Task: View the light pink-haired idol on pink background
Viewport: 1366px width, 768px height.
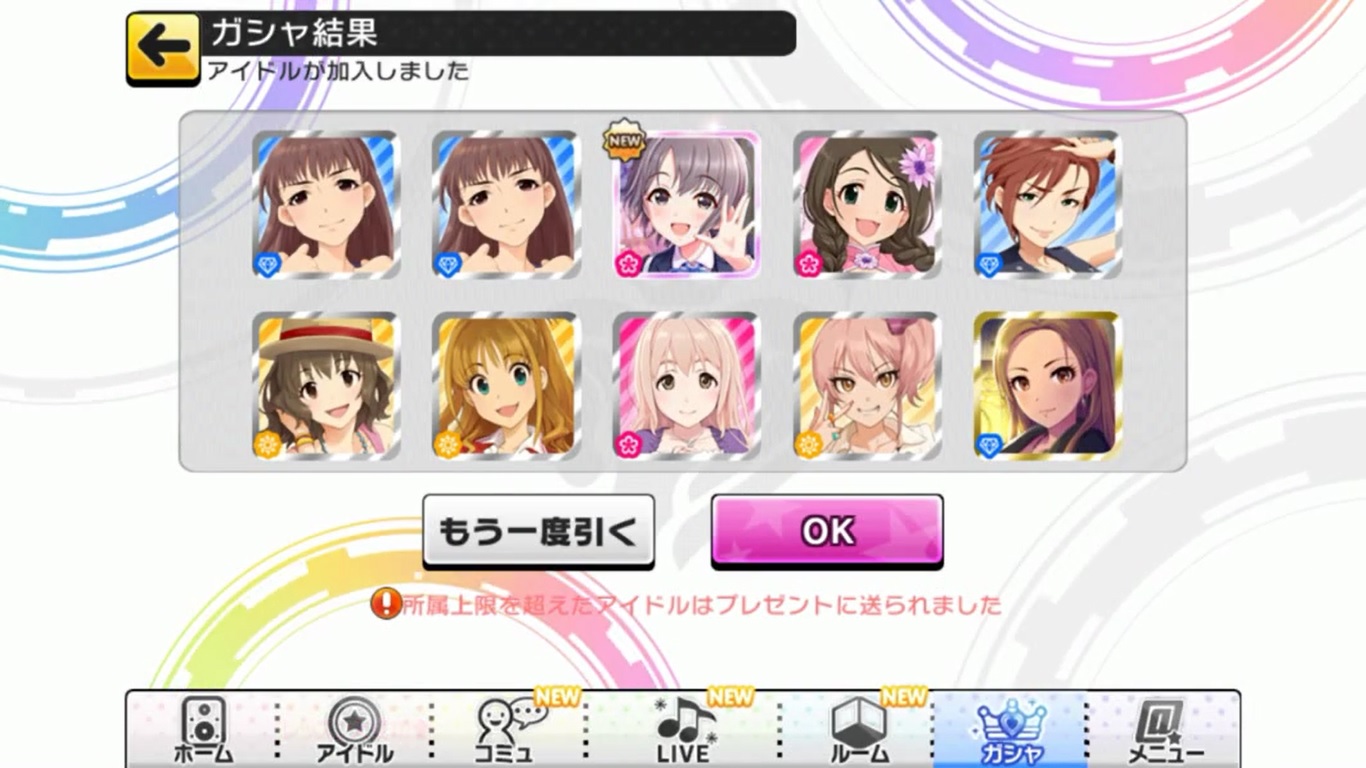Action: pyautogui.click(x=687, y=386)
